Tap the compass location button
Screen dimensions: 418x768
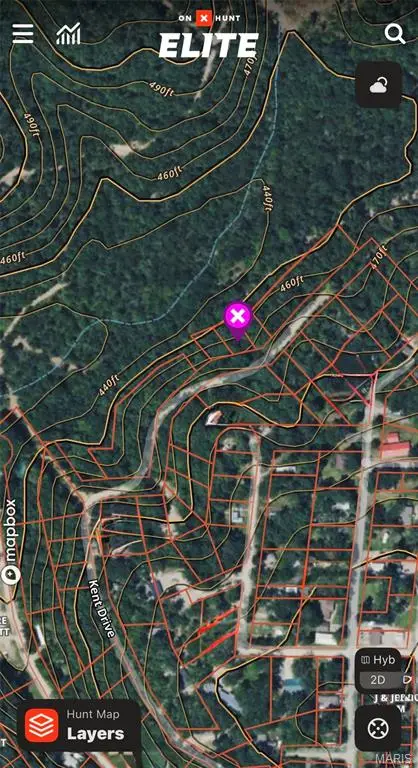(x=378, y=728)
